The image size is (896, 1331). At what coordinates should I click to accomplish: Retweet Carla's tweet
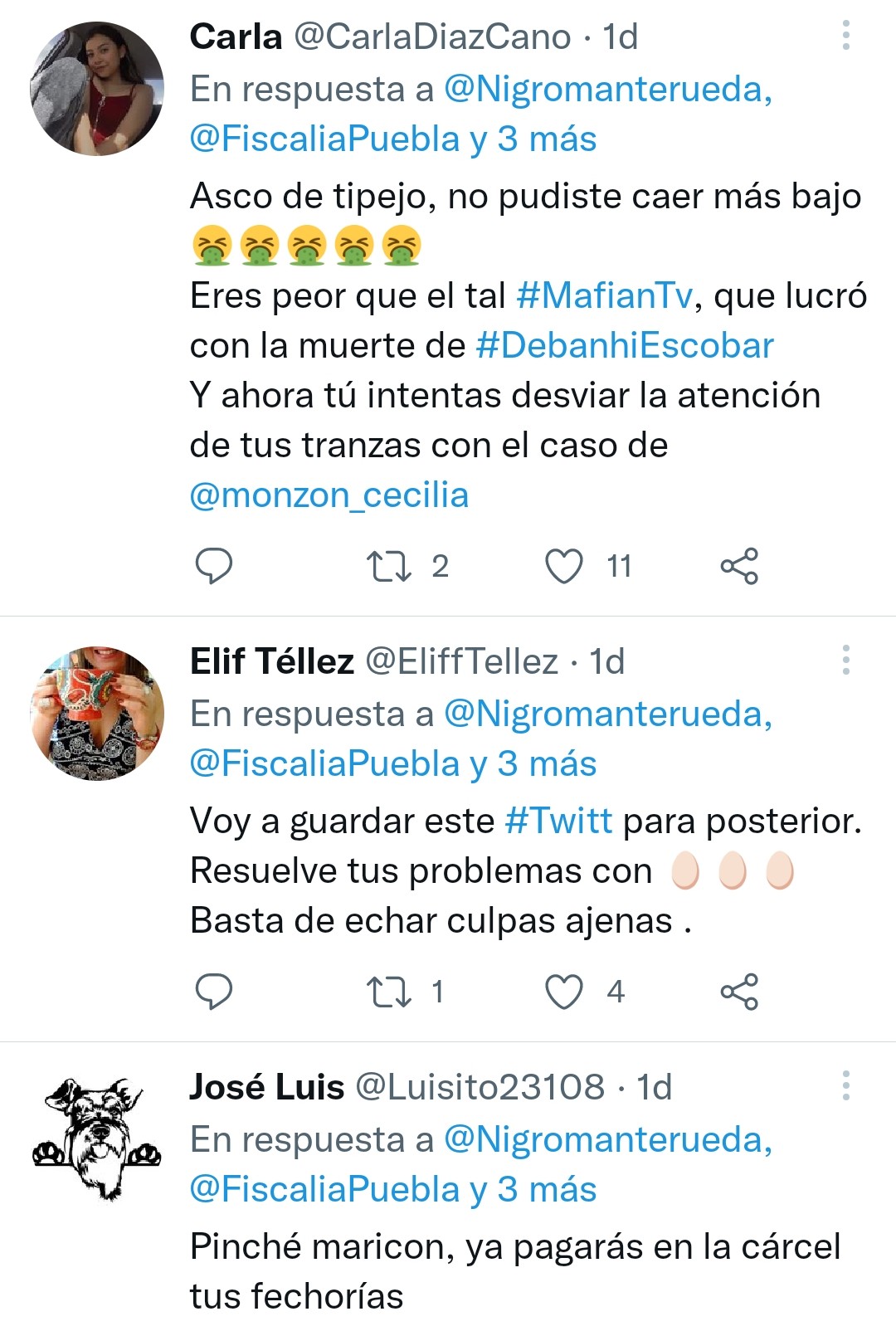coord(389,566)
